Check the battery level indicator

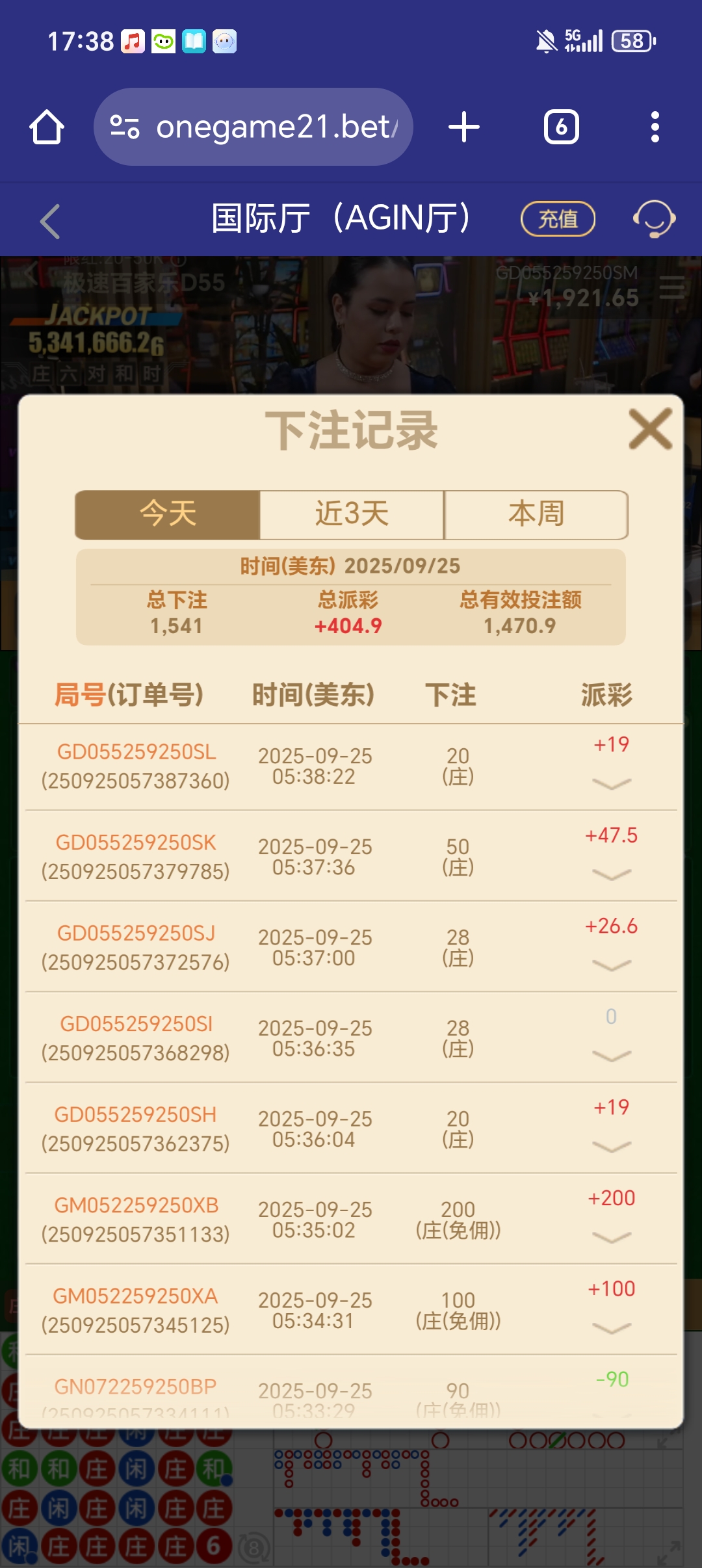point(631,41)
